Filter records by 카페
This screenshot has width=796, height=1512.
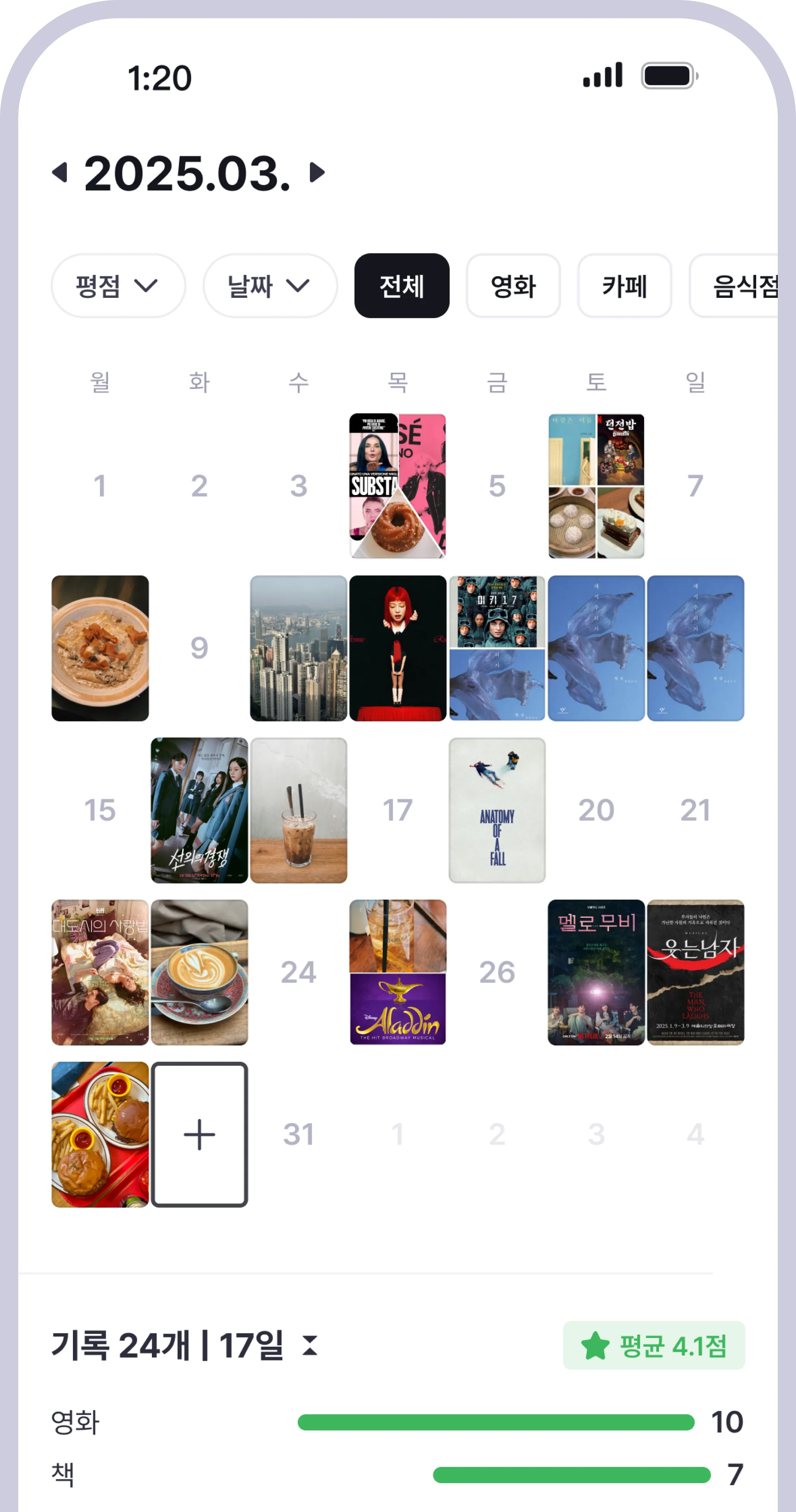(624, 286)
